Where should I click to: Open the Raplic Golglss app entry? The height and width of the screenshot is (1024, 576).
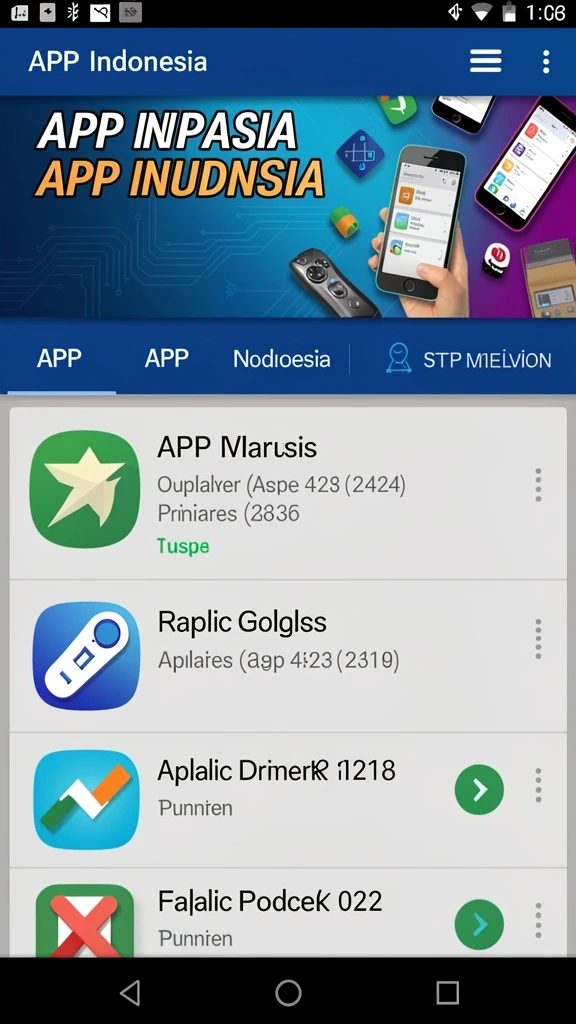pos(288,656)
